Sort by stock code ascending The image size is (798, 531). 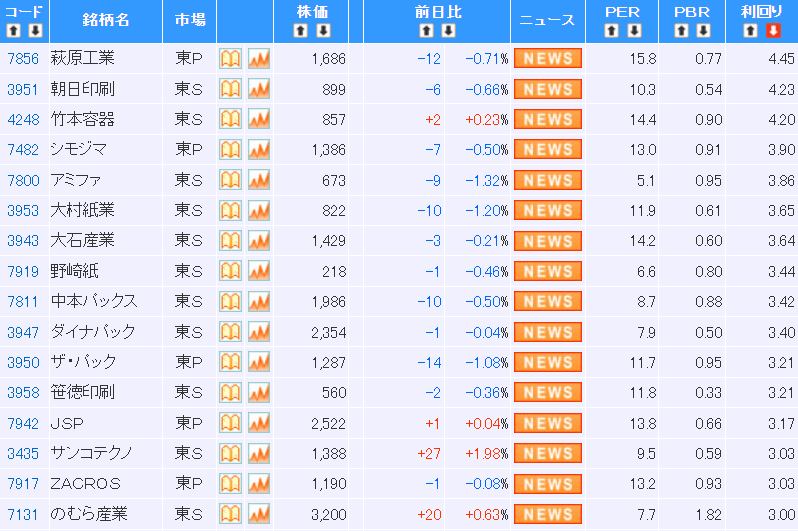(15, 30)
